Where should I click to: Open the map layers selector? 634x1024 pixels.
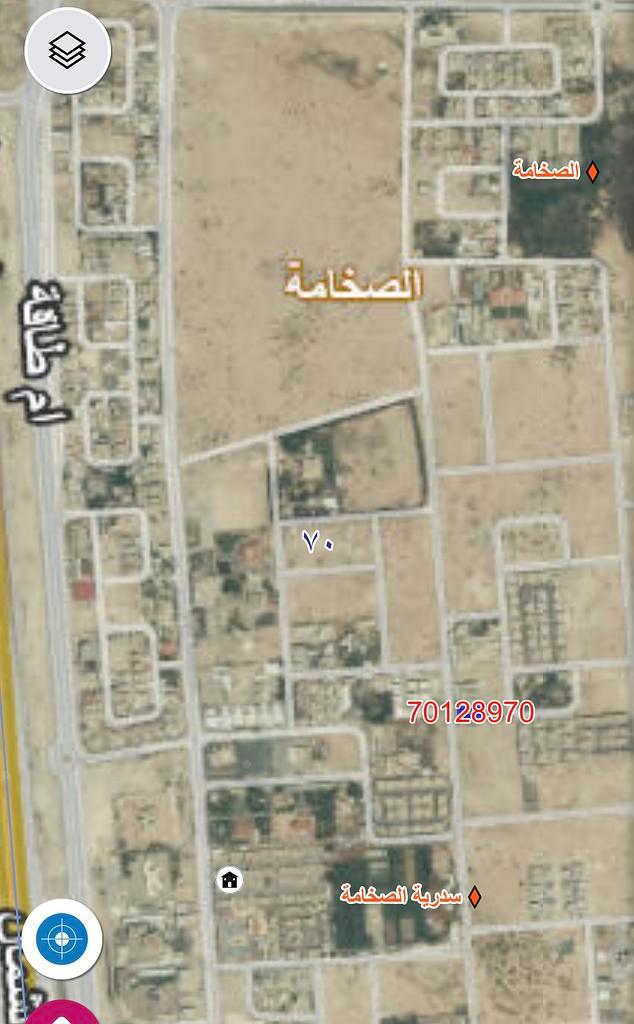tap(68, 50)
